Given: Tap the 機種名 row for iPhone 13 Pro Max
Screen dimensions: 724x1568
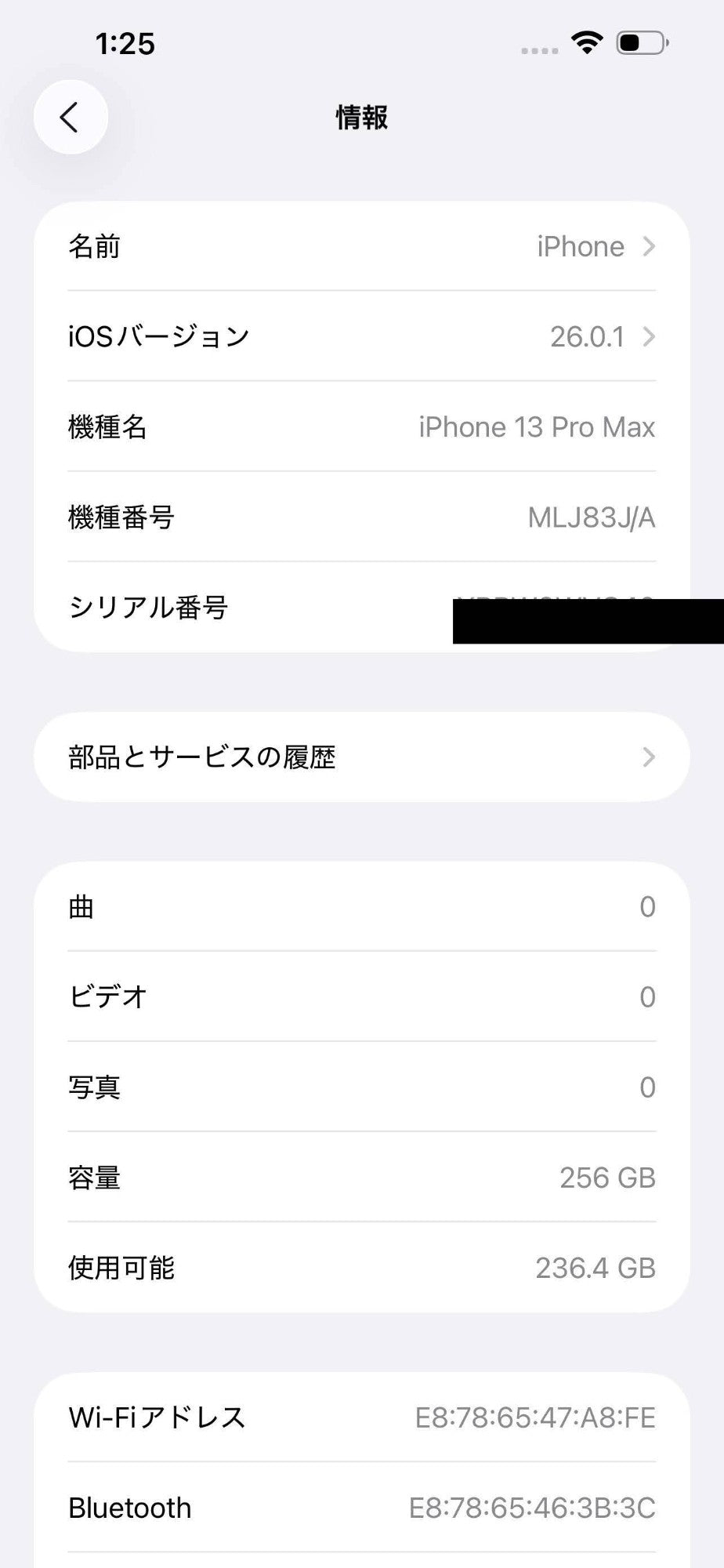Looking at the screenshot, I should [362, 427].
